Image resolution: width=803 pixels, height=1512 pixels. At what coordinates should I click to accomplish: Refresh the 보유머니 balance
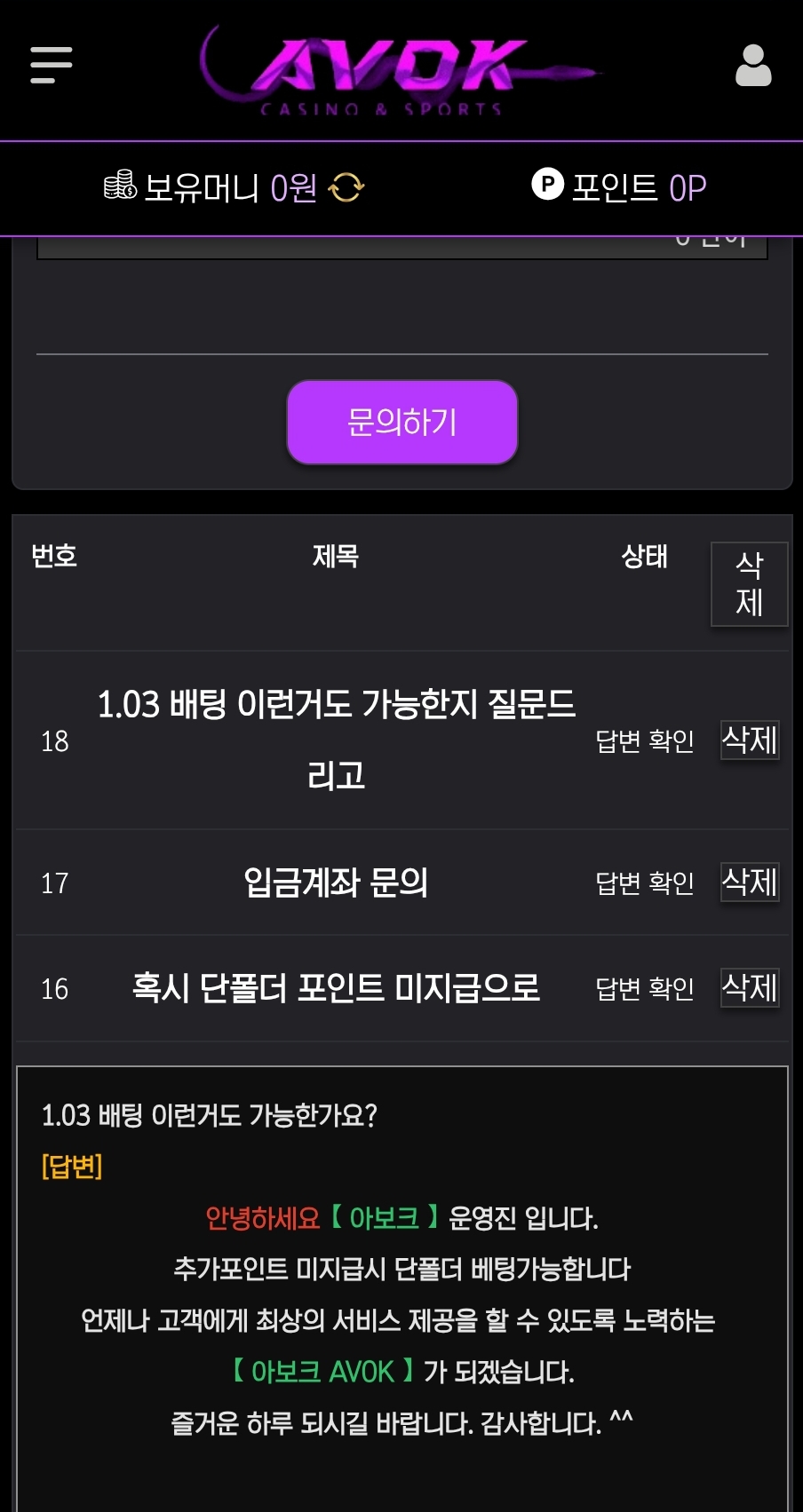point(346,187)
